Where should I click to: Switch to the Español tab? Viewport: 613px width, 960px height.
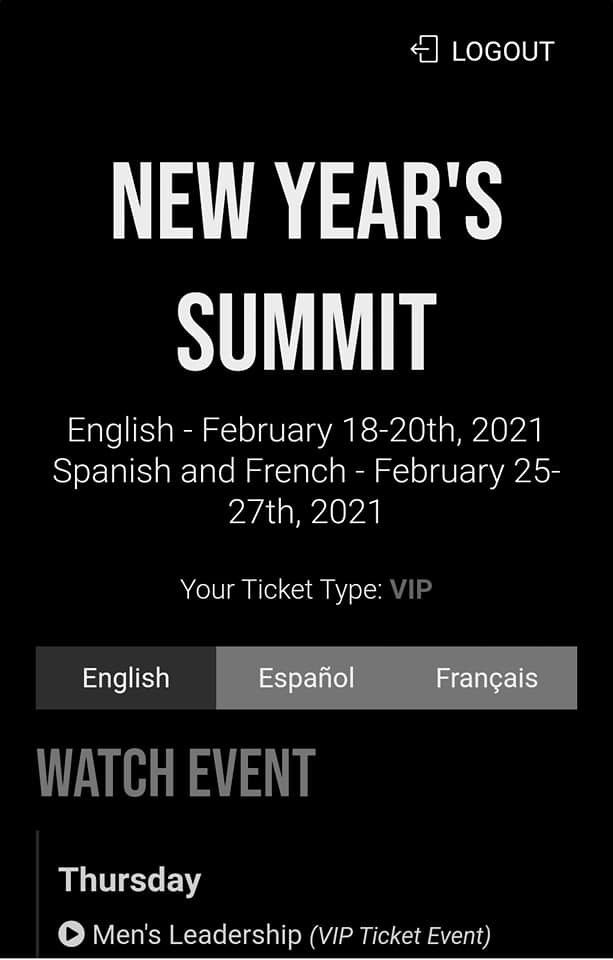[x=306, y=678]
